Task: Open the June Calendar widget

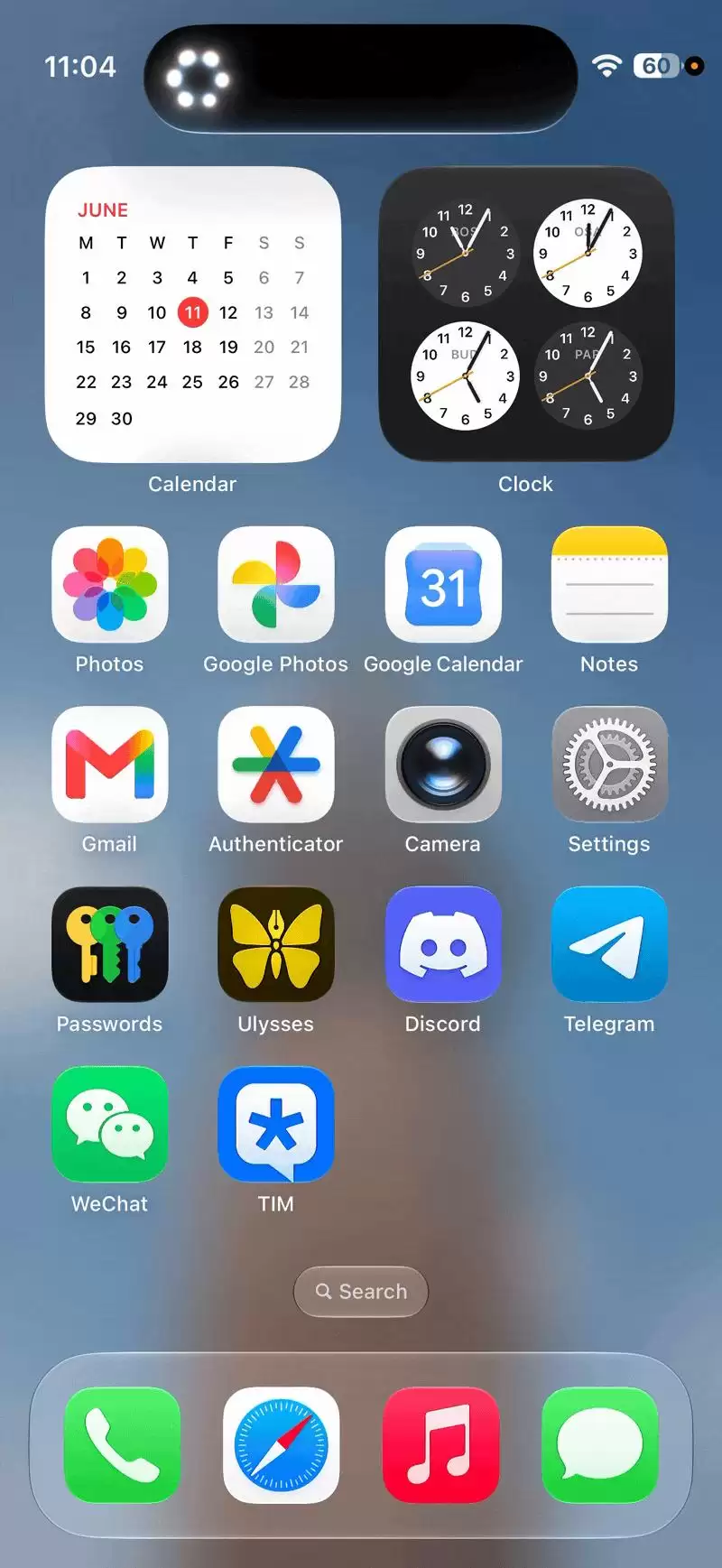Action: point(193,315)
